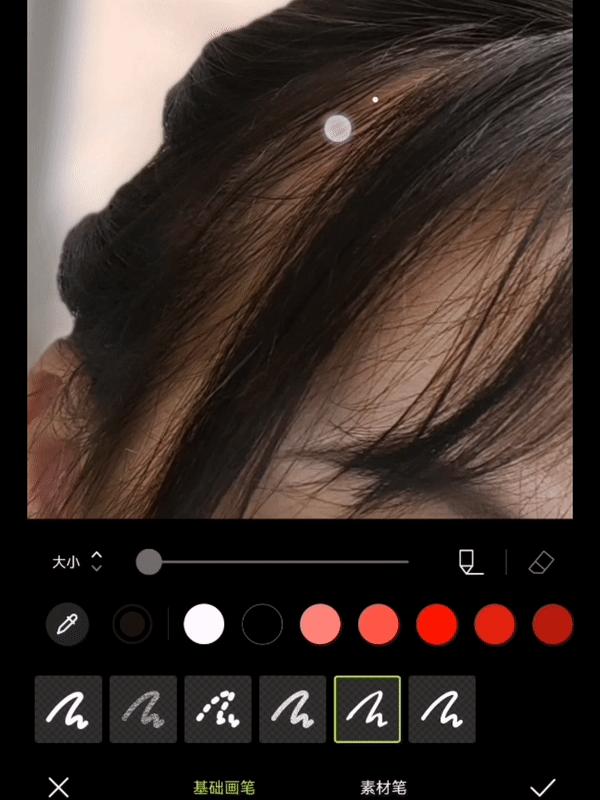This screenshot has width=600, height=800.
Task: Select the coral red color swatch
Action: 378,625
